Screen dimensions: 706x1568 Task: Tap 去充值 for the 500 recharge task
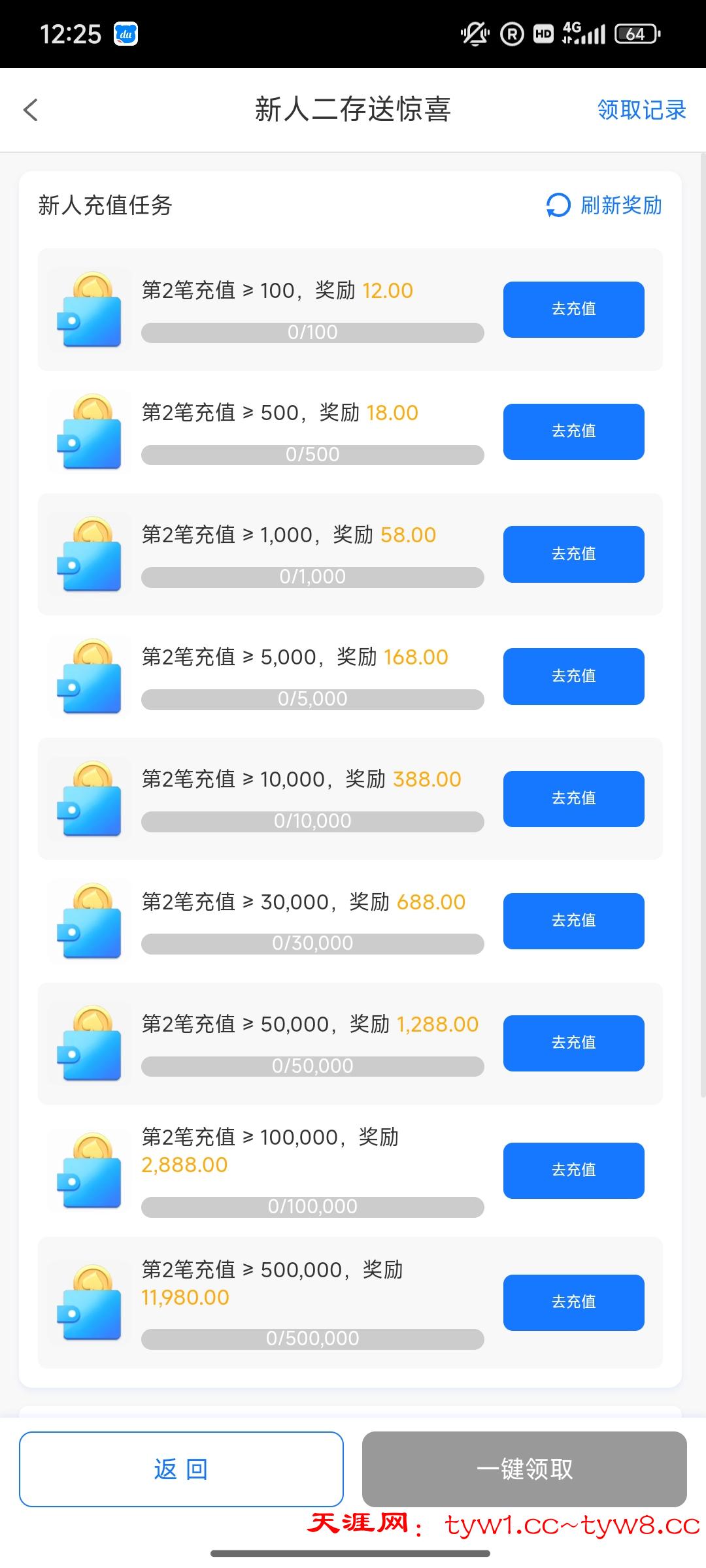573,431
